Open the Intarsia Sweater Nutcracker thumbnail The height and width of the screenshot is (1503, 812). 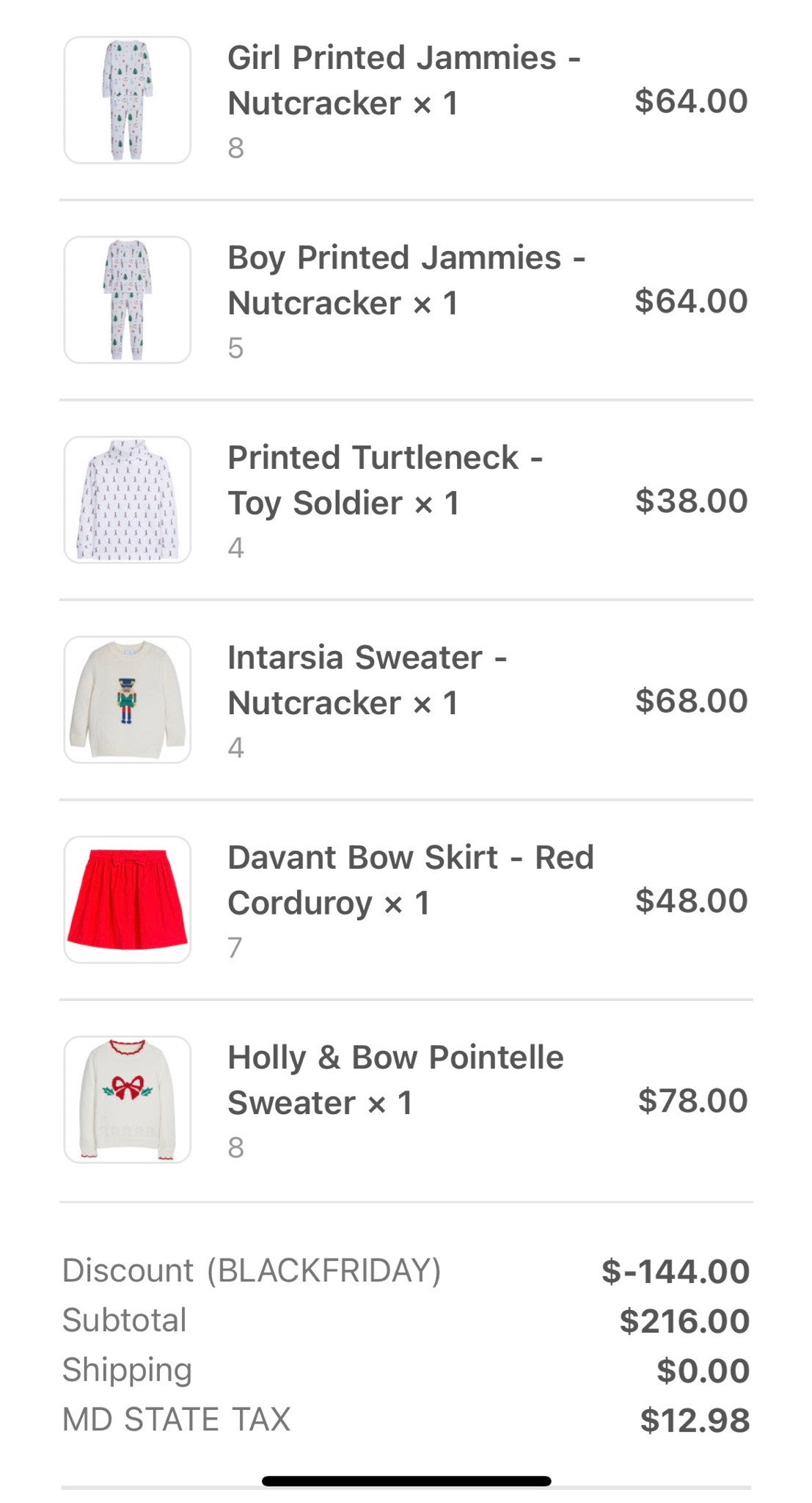127,699
